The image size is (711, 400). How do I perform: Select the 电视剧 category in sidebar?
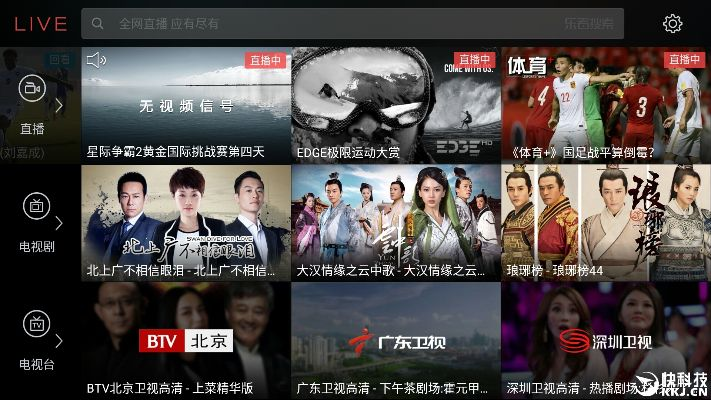[x=35, y=221]
